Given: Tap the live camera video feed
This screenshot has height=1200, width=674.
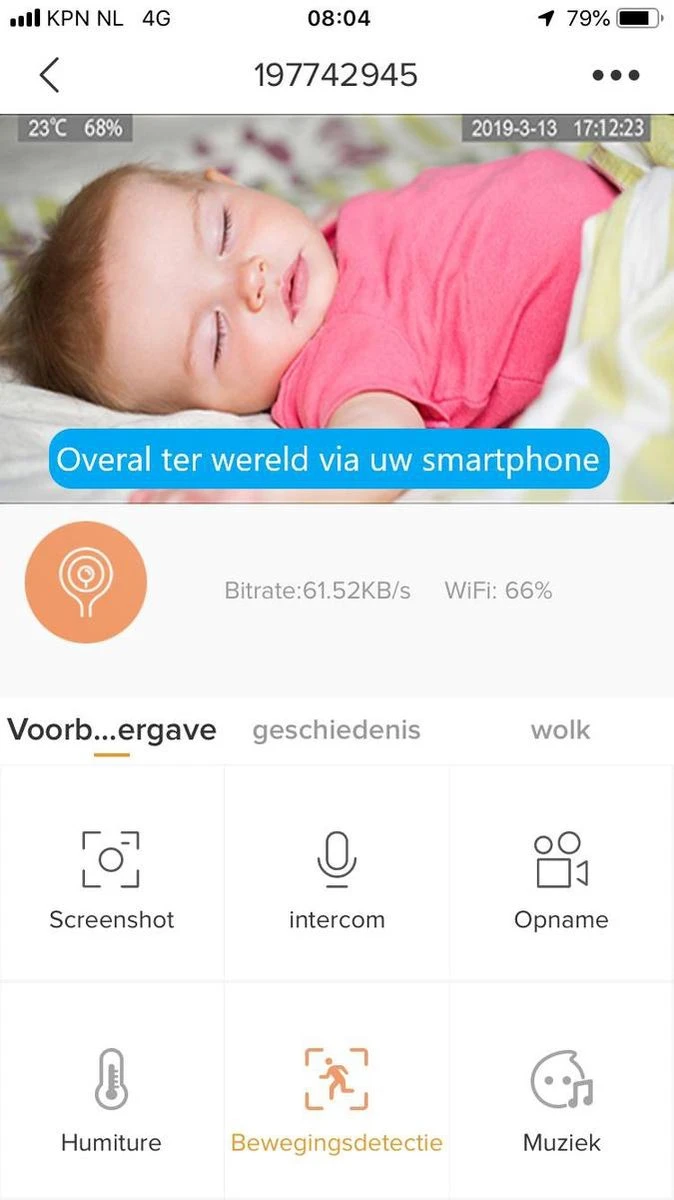Looking at the screenshot, I should pos(336,300).
